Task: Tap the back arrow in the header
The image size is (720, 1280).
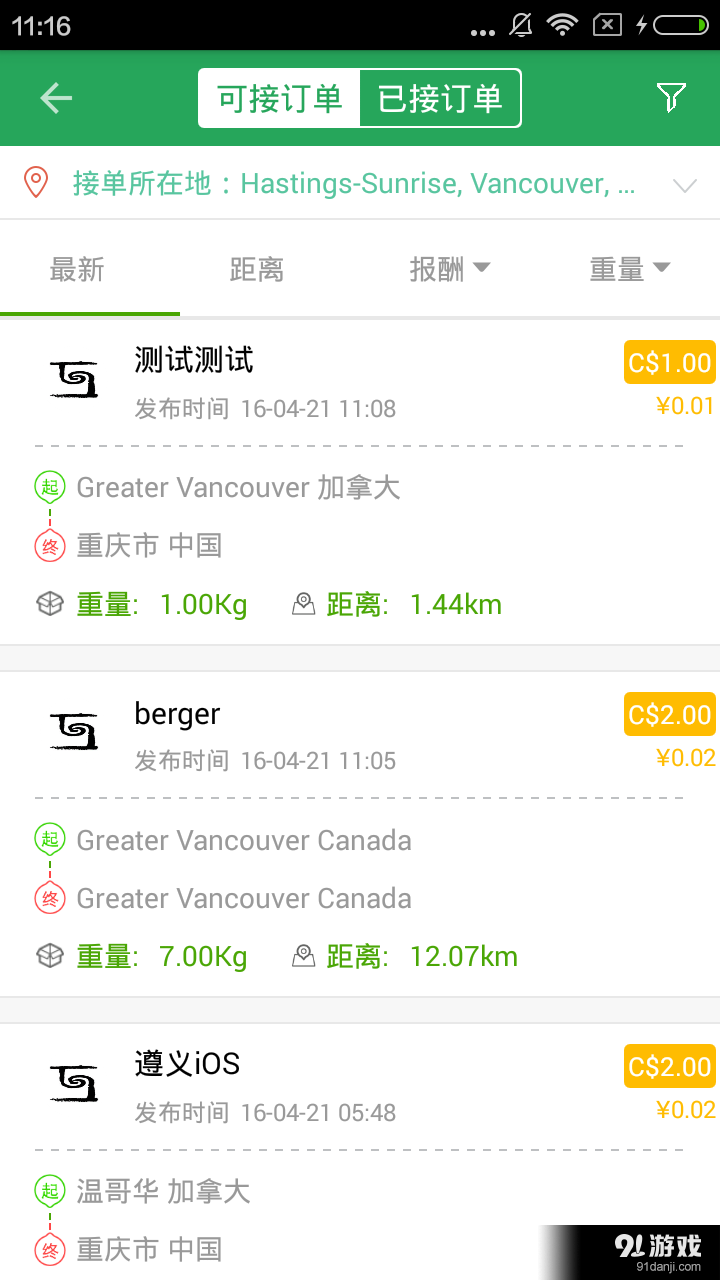Action: [x=55, y=97]
